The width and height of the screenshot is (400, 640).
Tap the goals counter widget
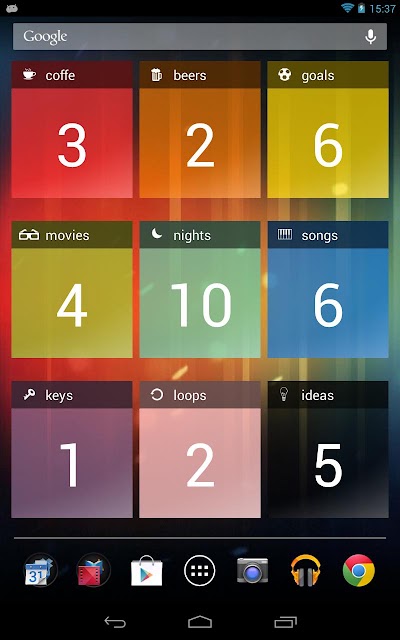click(x=328, y=130)
